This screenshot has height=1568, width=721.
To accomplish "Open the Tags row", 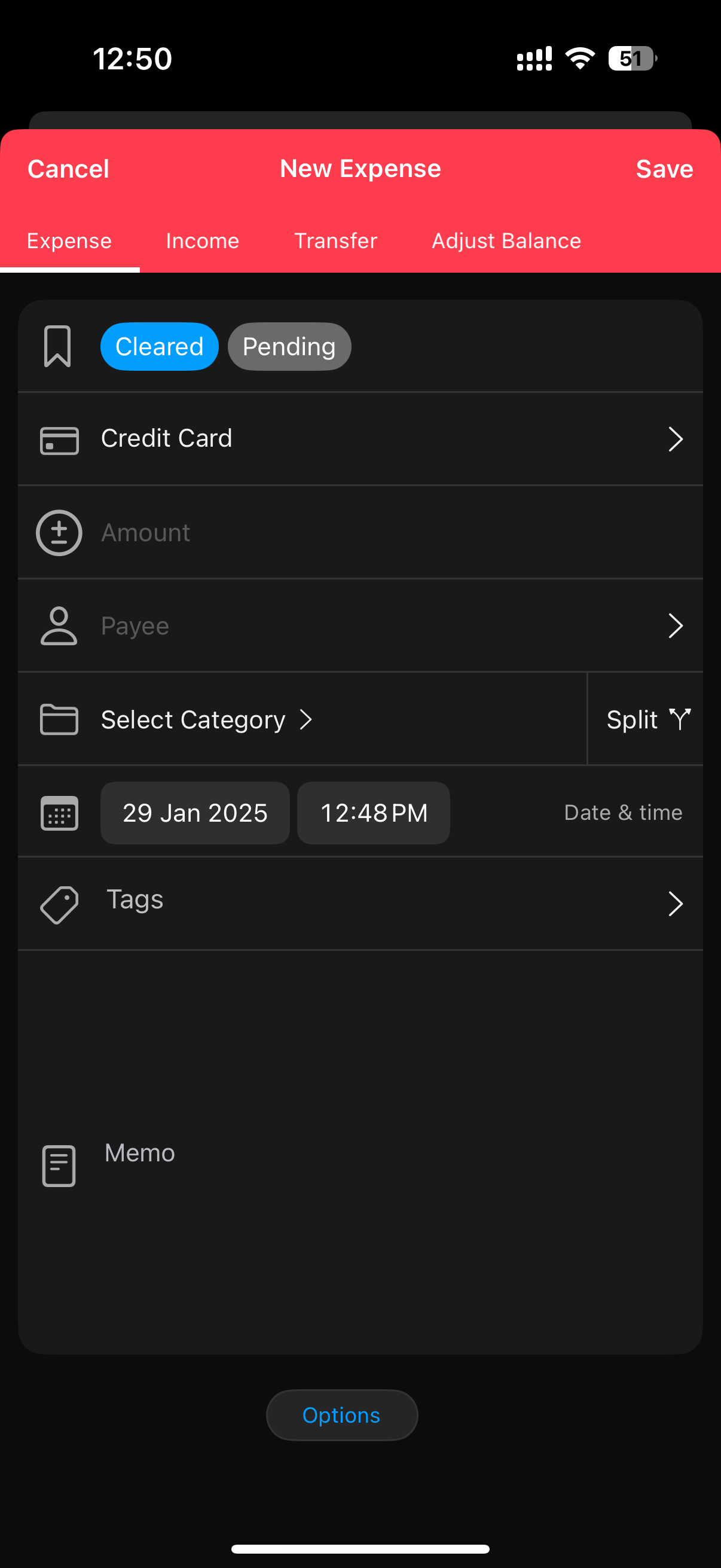I will (x=360, y=902).
